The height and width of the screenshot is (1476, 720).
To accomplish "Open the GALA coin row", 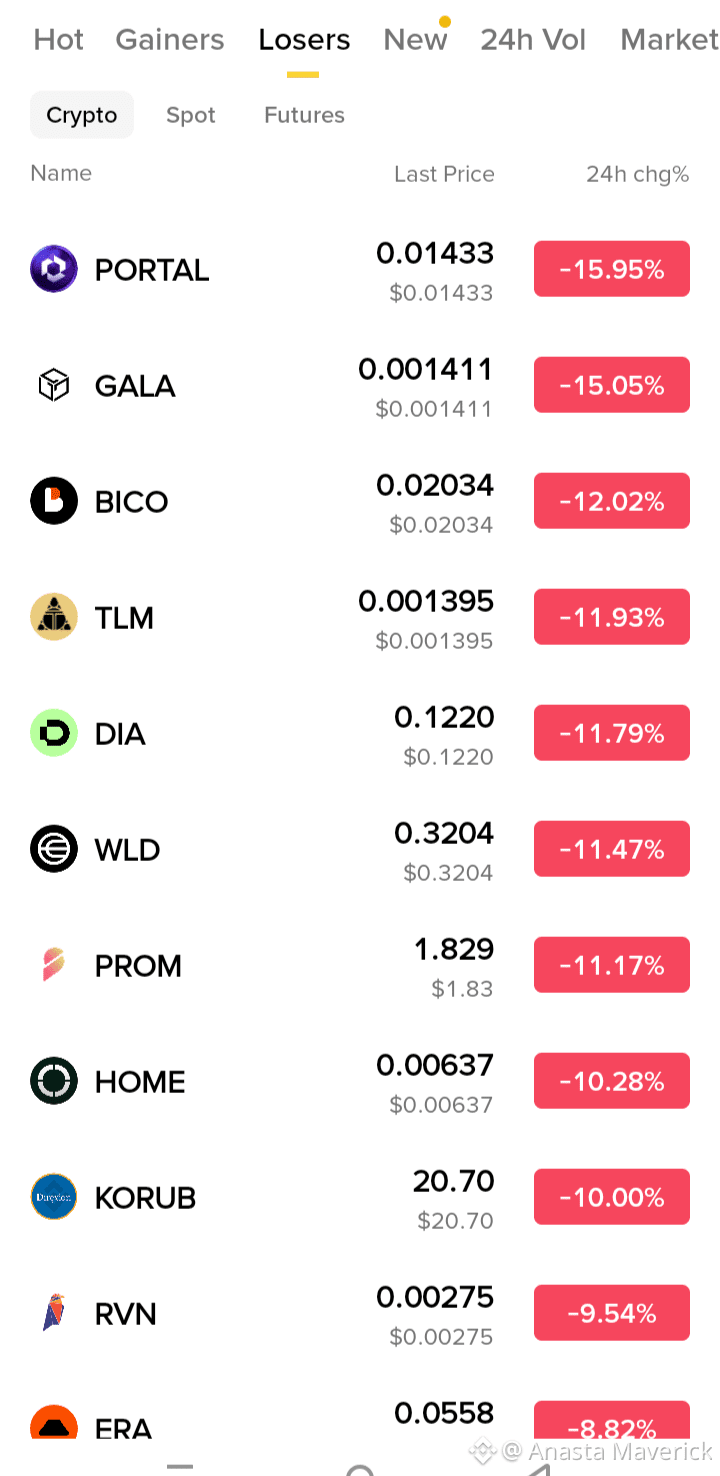I will [x=360, y=386].
